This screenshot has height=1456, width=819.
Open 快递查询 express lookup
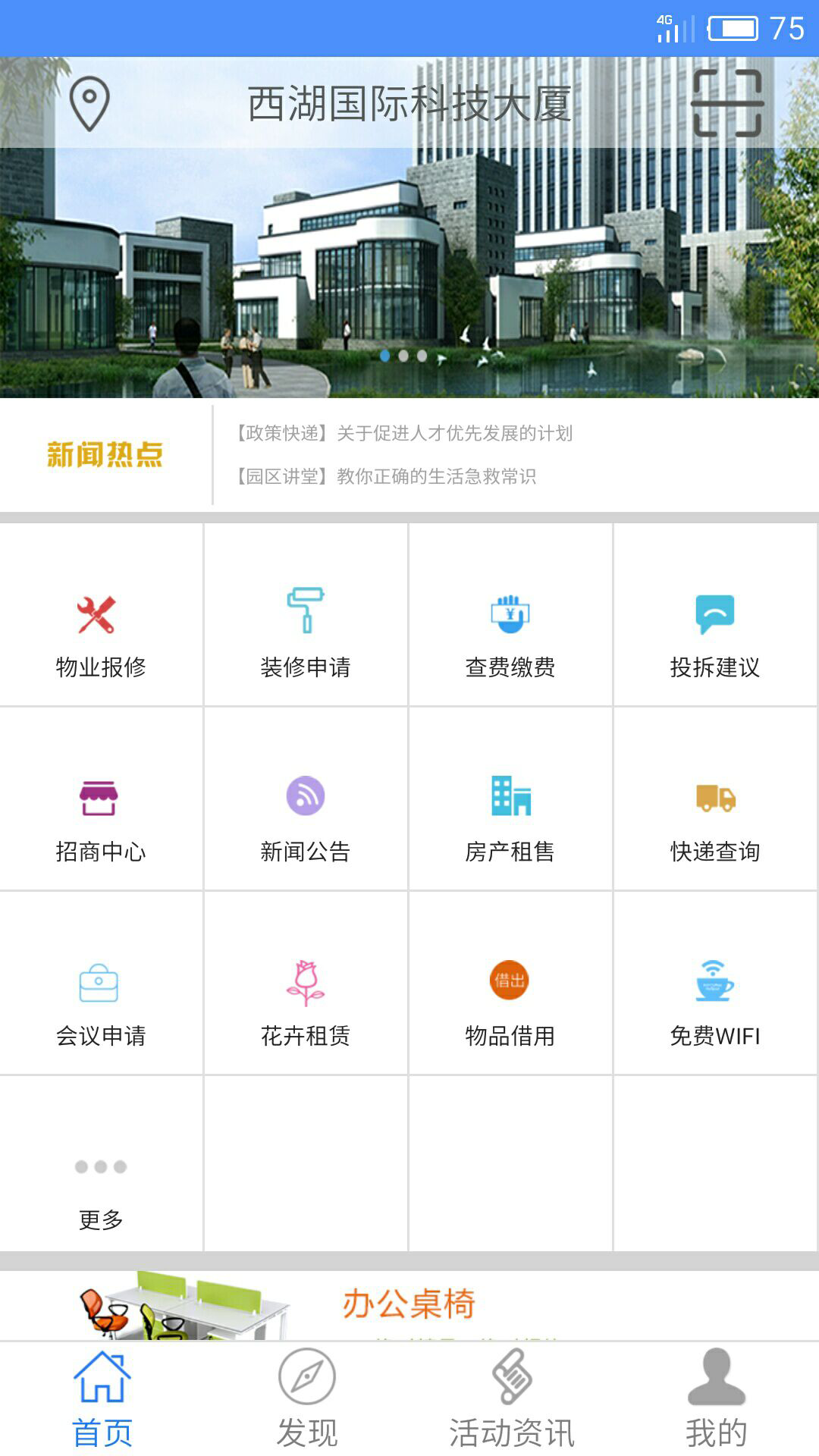pos(715,817)
